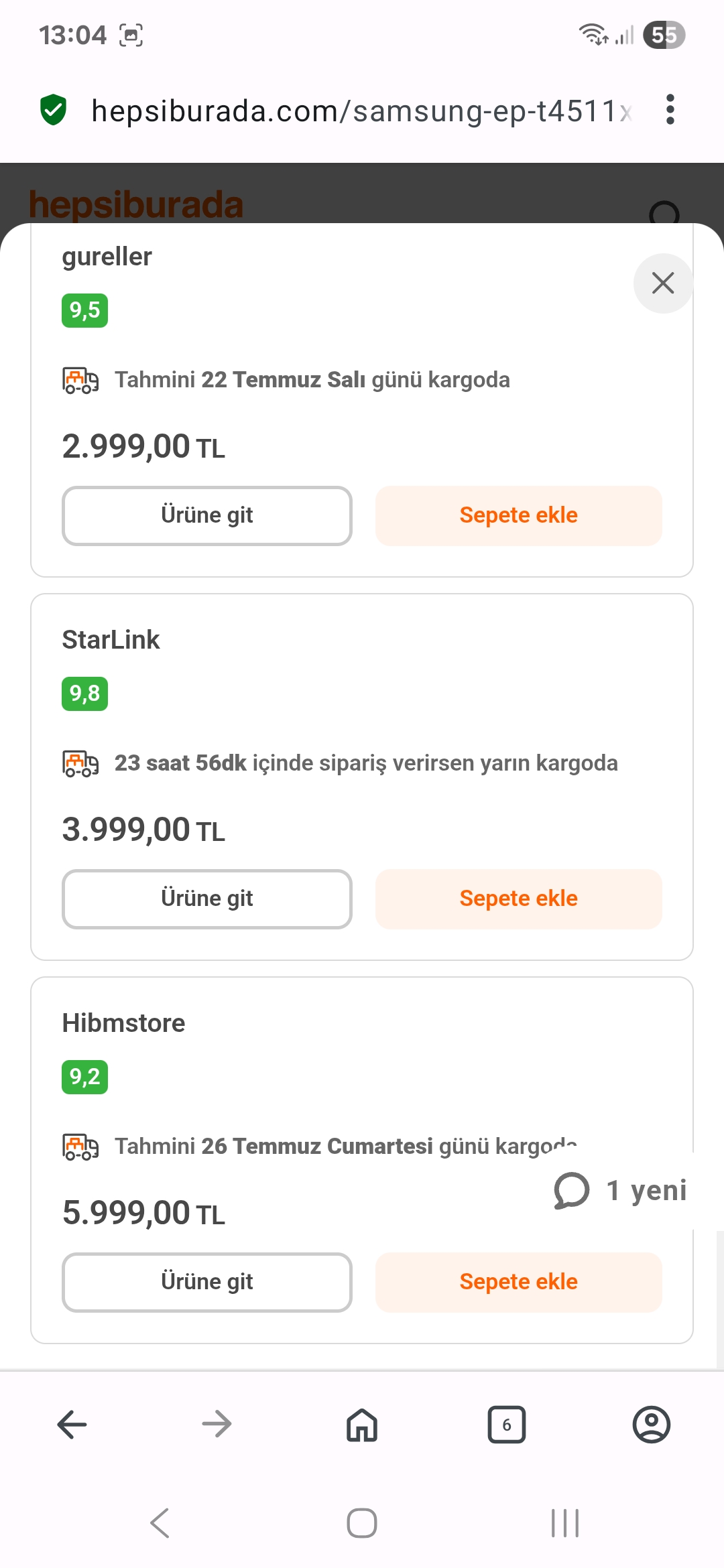The width and height of the screenshot is (724, 1568).
Task: Tap the hepsiburada.com address bar
Action: [362, 111]
